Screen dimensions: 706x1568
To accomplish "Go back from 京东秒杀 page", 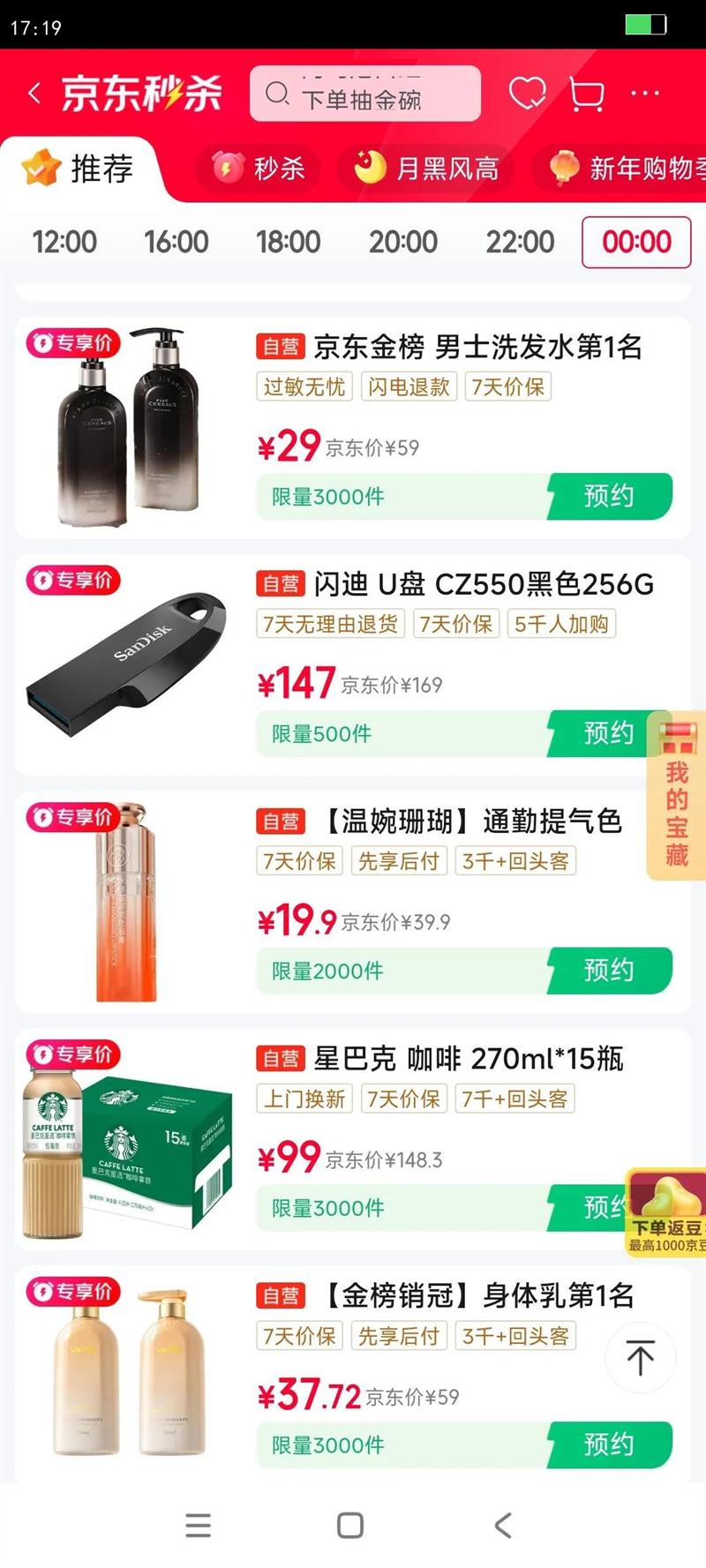I will pyautogui.click(x=35, y=94).
